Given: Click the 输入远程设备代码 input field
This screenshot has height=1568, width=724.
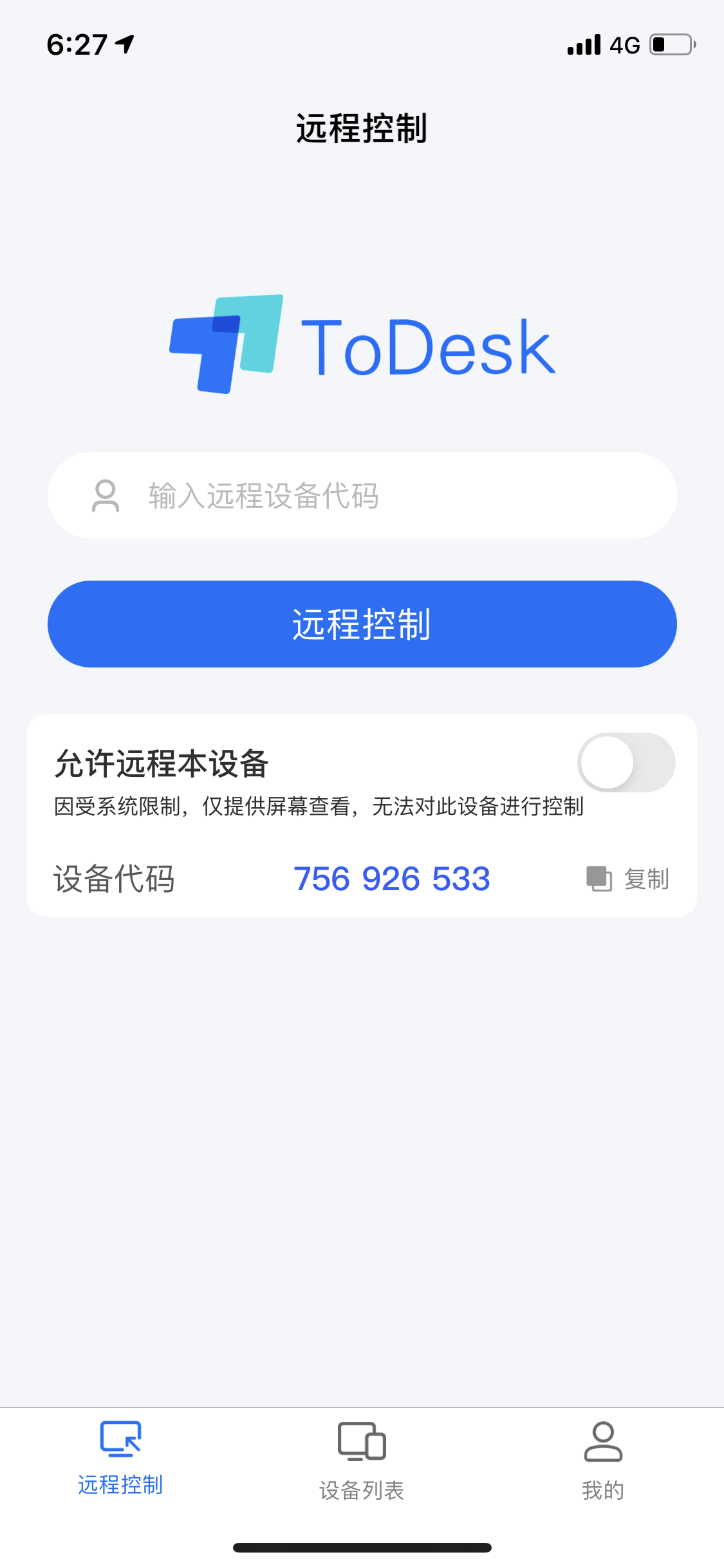Looking at the screenshot, I should click(362, 496).
